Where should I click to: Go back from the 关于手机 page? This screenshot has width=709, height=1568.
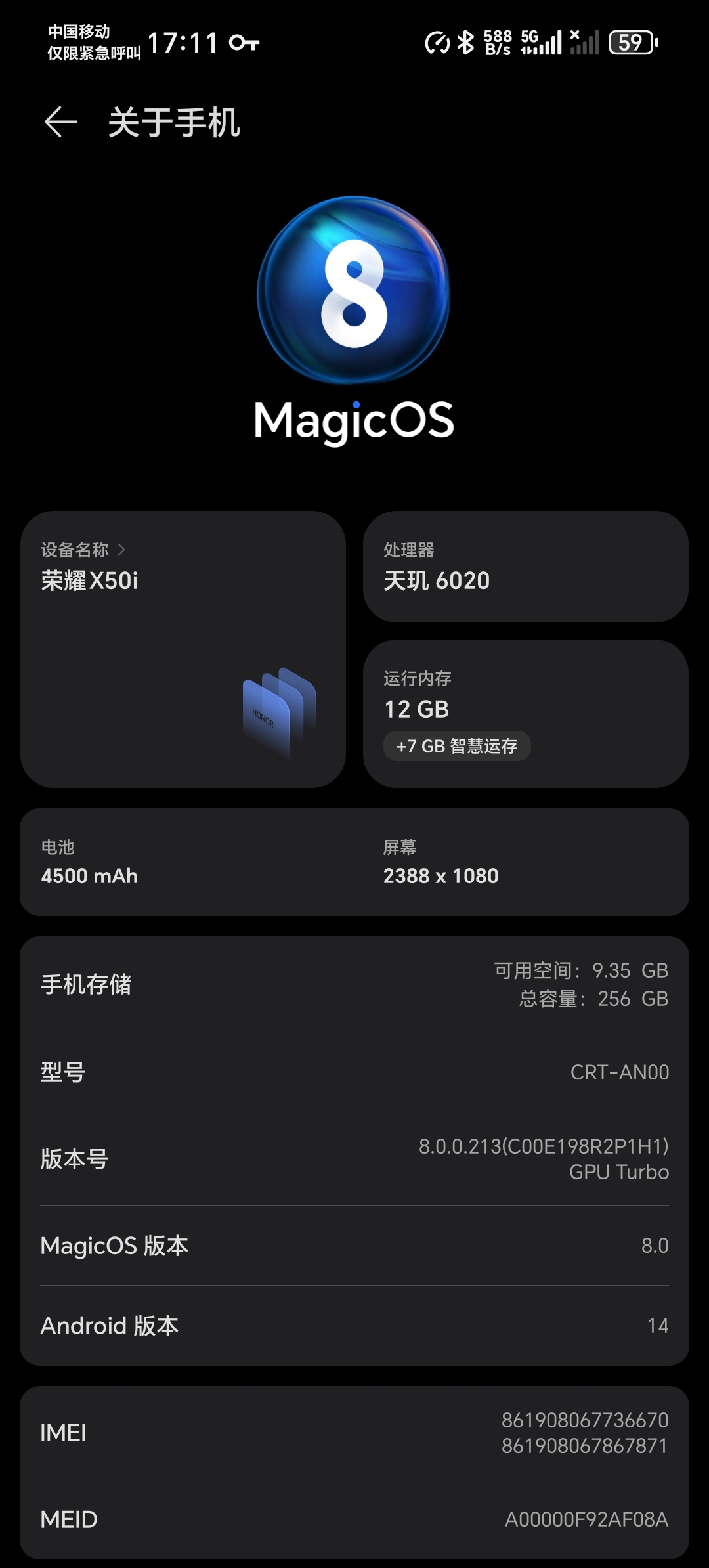pos(61,122)
